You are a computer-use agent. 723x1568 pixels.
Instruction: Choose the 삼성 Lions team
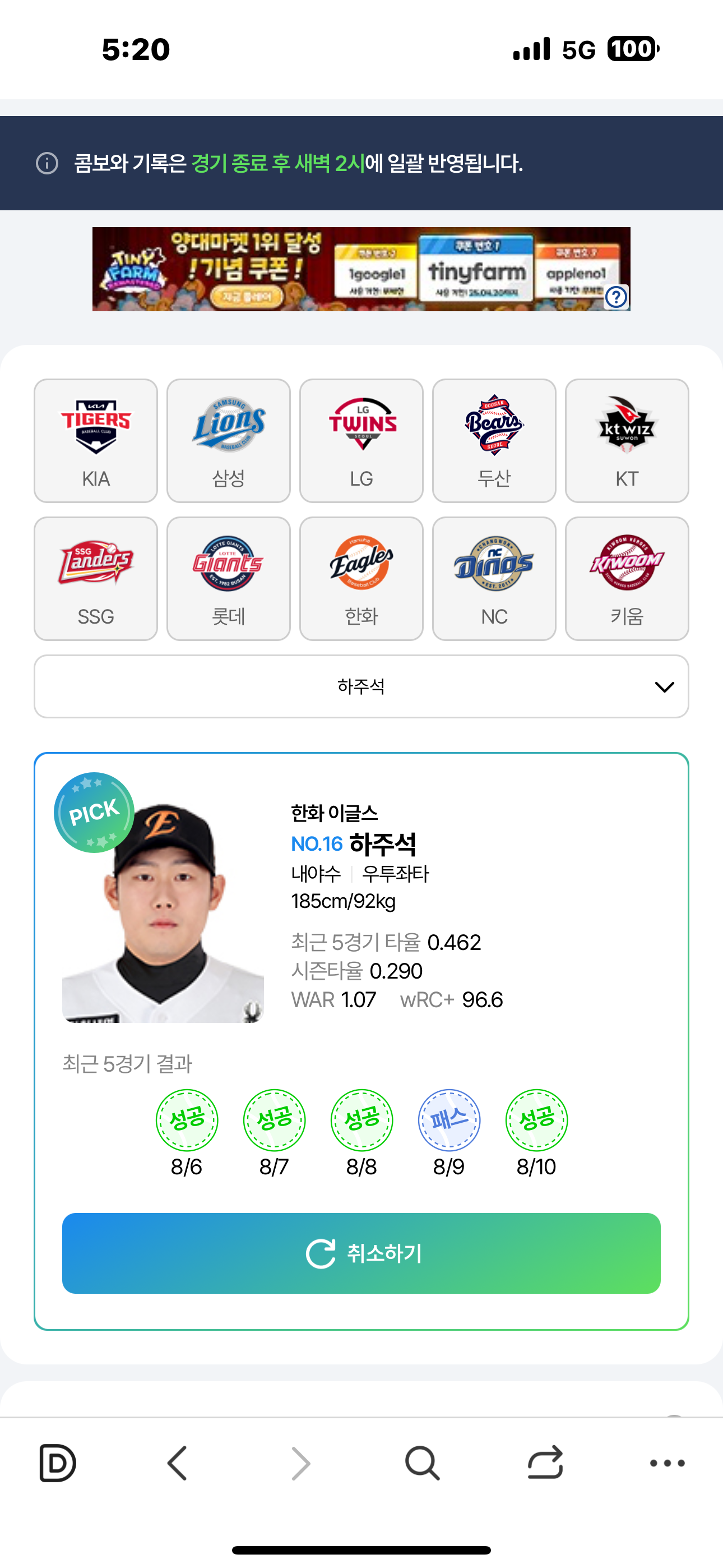[228, 441]
